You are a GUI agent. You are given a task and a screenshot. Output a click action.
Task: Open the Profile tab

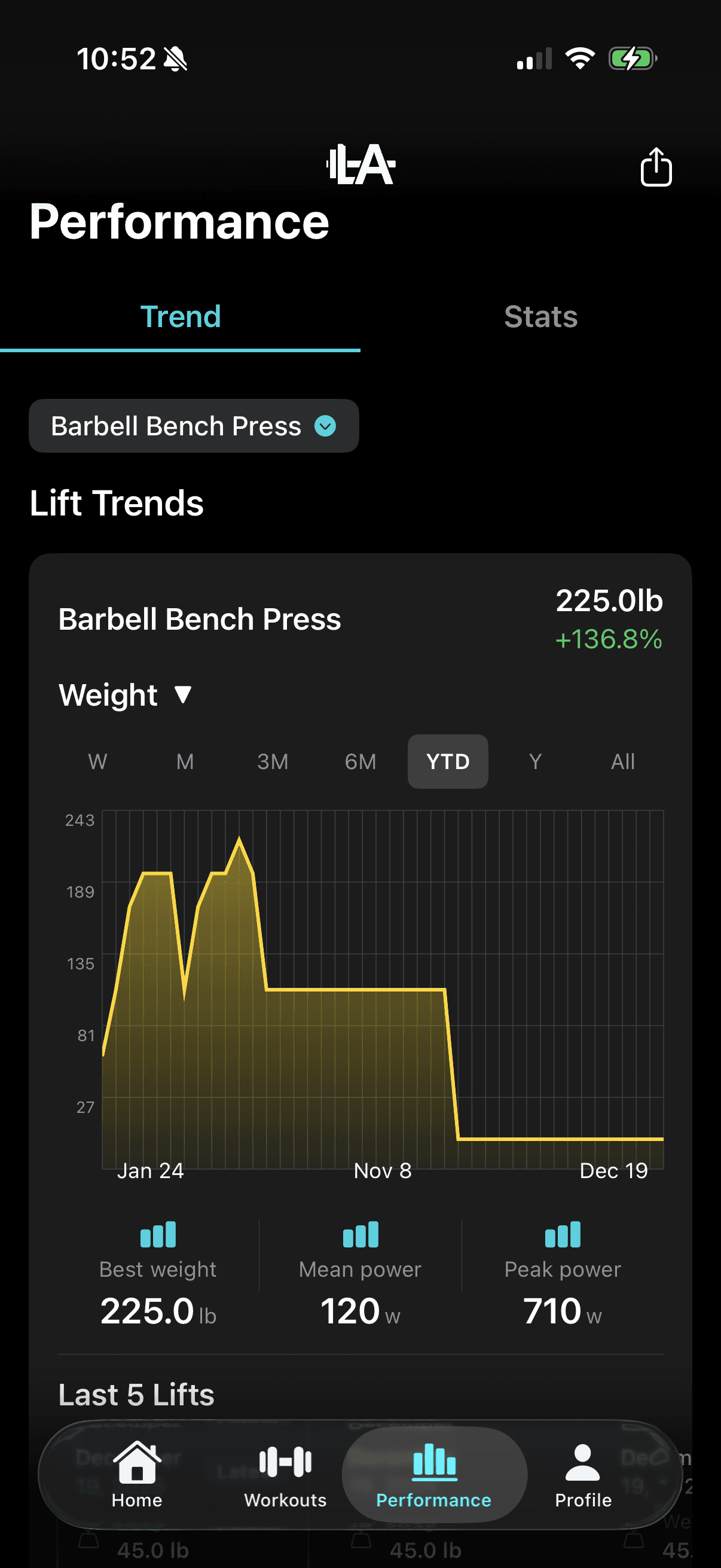[583, 1474]
